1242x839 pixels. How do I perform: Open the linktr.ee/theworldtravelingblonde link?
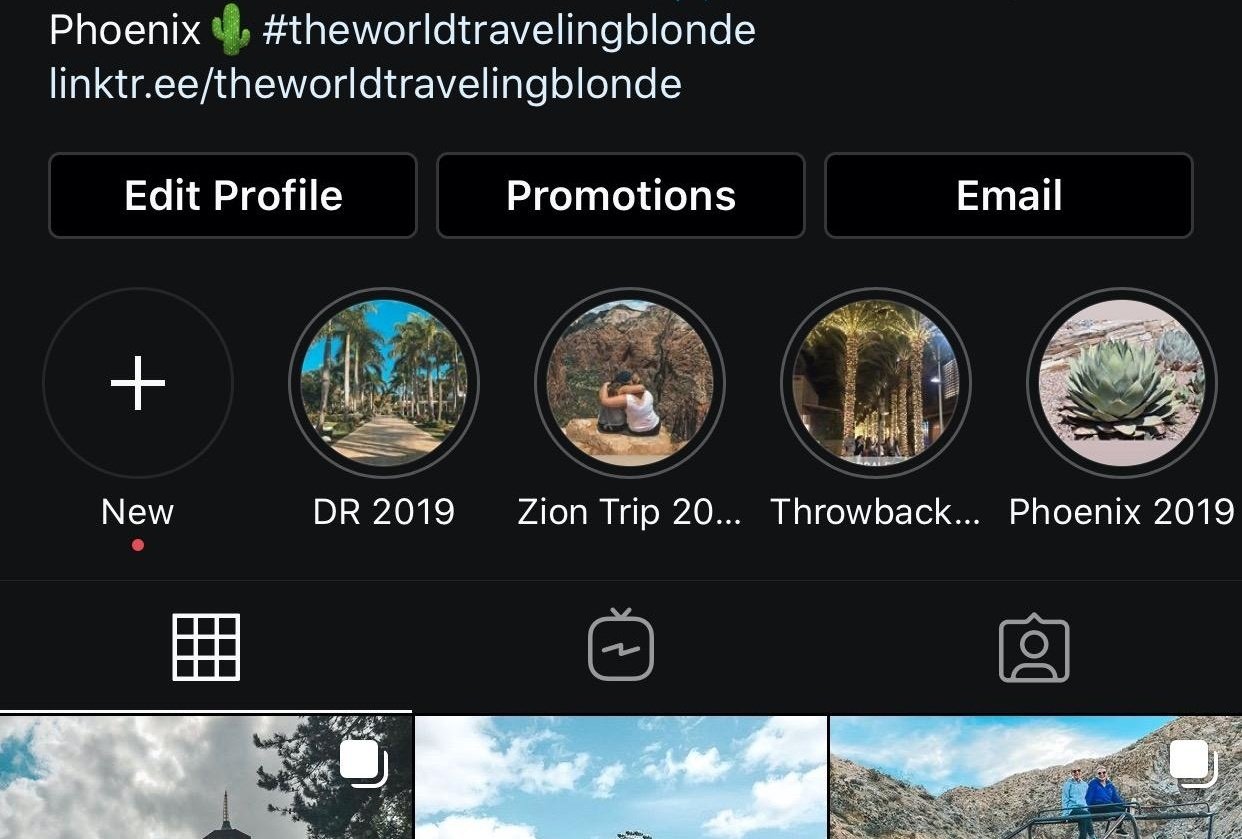click(x=365, y=84)
